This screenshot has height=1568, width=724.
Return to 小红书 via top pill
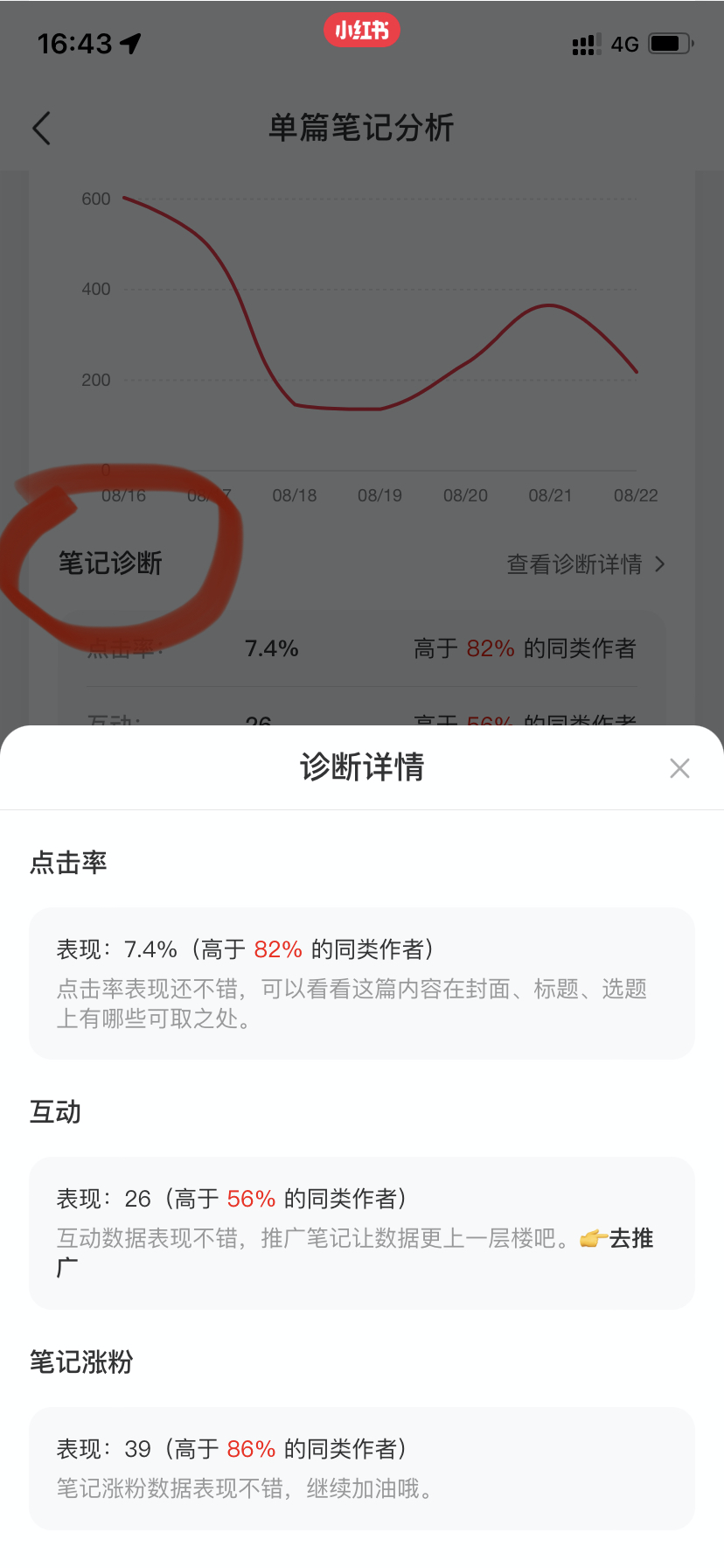point(361,31)
